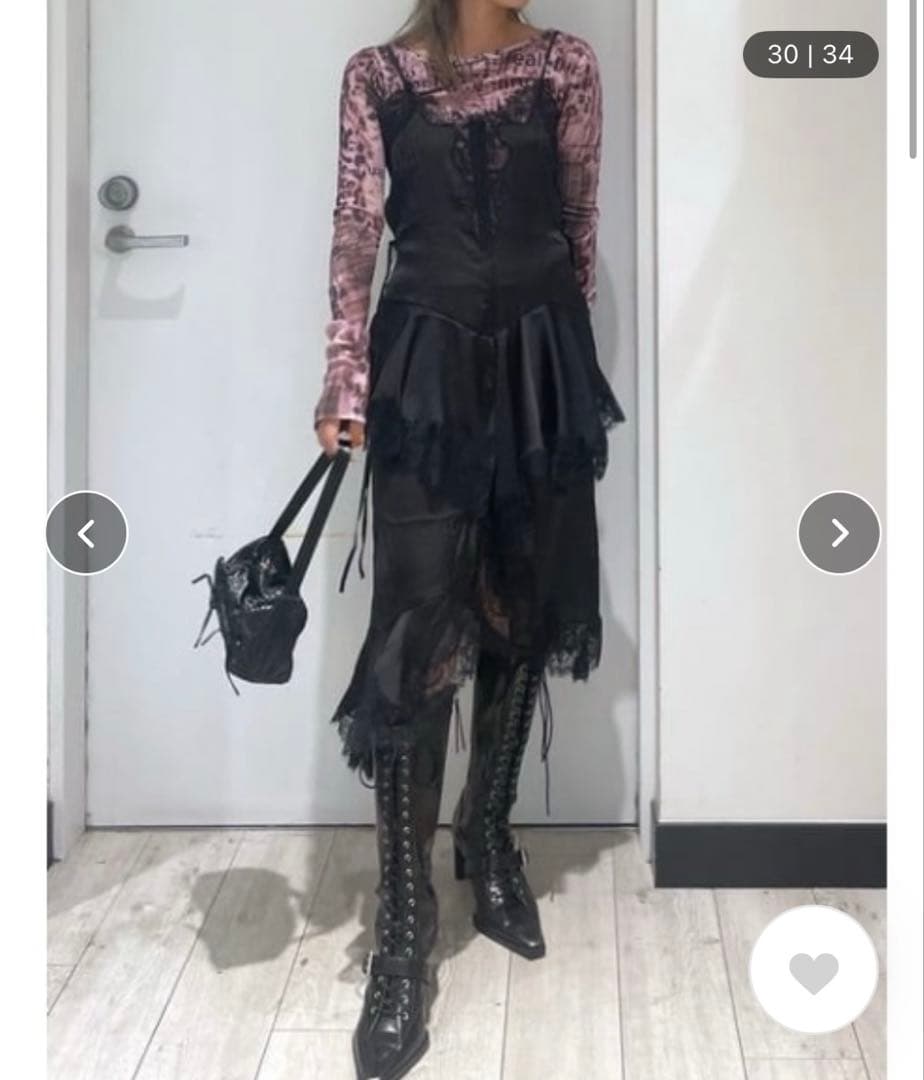Advance to the next product photo
The width and height of the screenshot is (924, 1080).
839,533
